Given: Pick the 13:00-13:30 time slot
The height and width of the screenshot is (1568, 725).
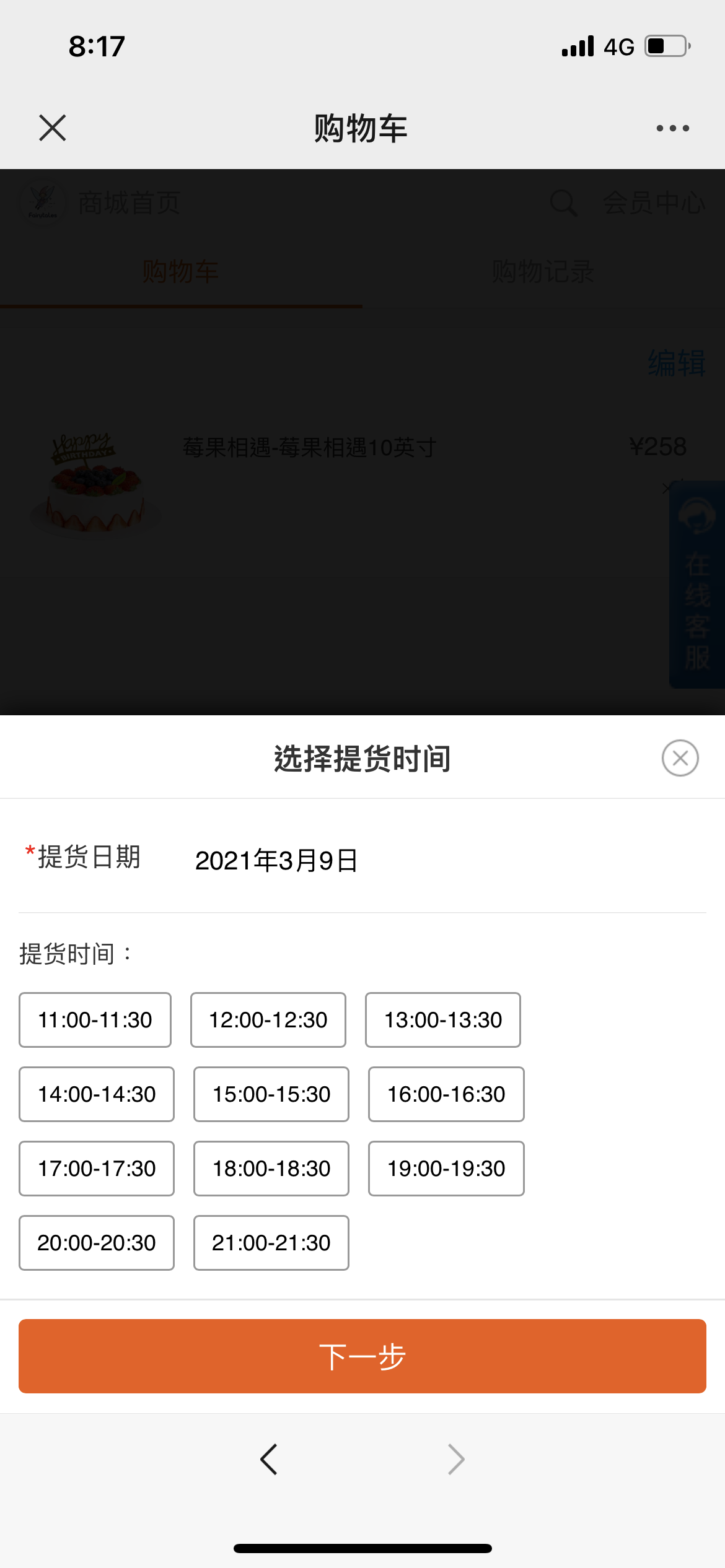Looking at the screenshot, I should pyautogui.click(x=442, y=1020).
